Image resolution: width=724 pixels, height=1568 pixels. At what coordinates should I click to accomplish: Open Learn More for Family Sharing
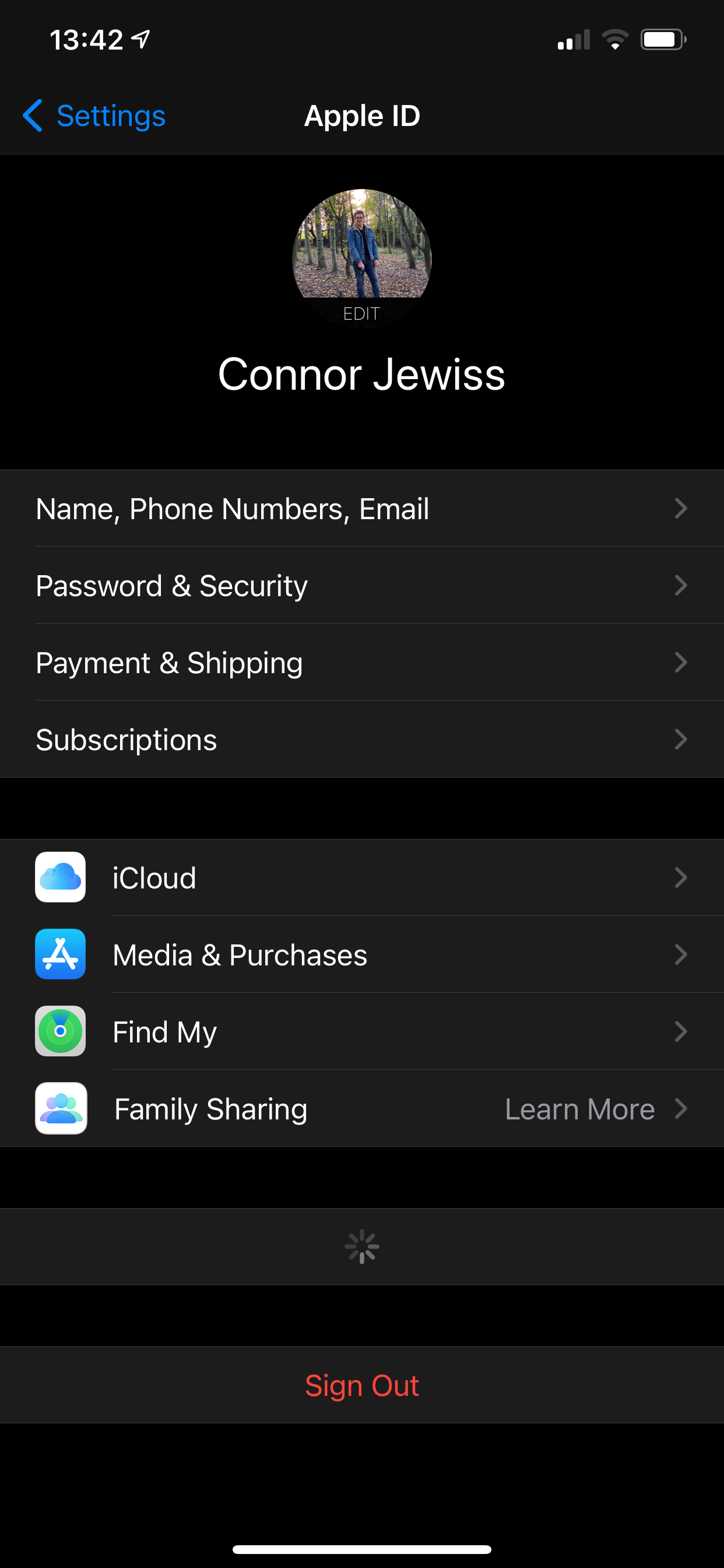580,1108
